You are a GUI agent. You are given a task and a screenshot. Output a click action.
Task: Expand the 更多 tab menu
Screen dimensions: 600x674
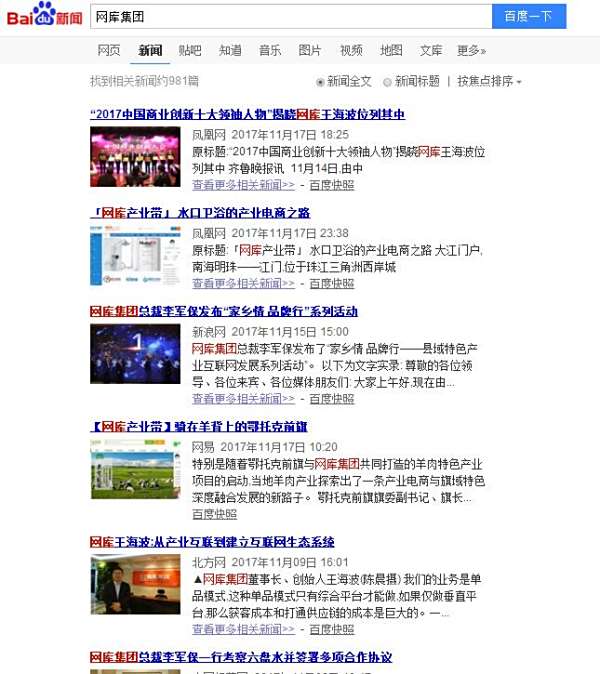tap(471, 51)
